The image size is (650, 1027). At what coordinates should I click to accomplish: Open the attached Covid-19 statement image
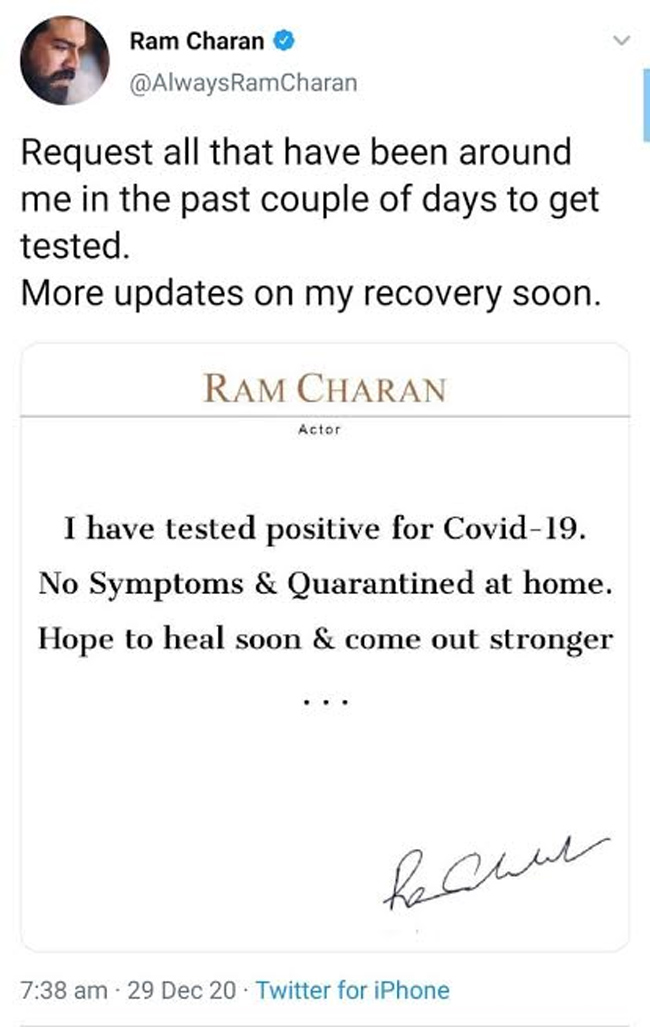coord(325,645)
